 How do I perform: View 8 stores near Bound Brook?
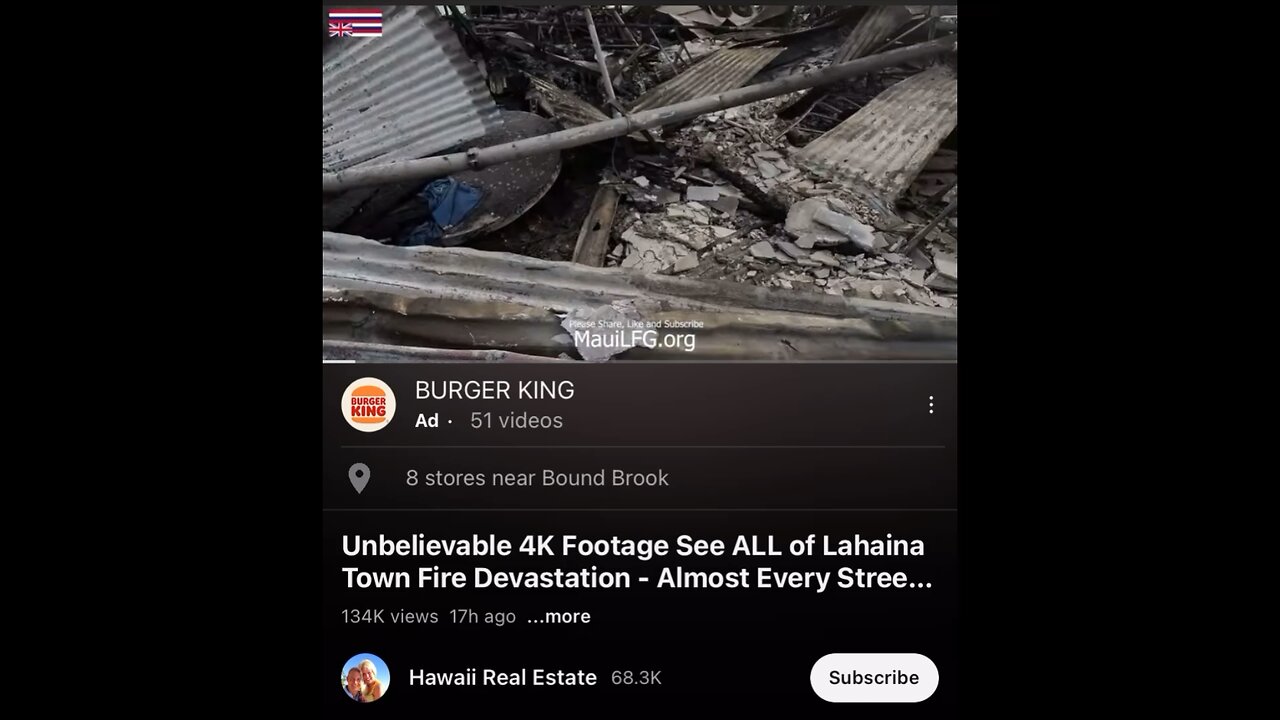click(x=536, y=478)
